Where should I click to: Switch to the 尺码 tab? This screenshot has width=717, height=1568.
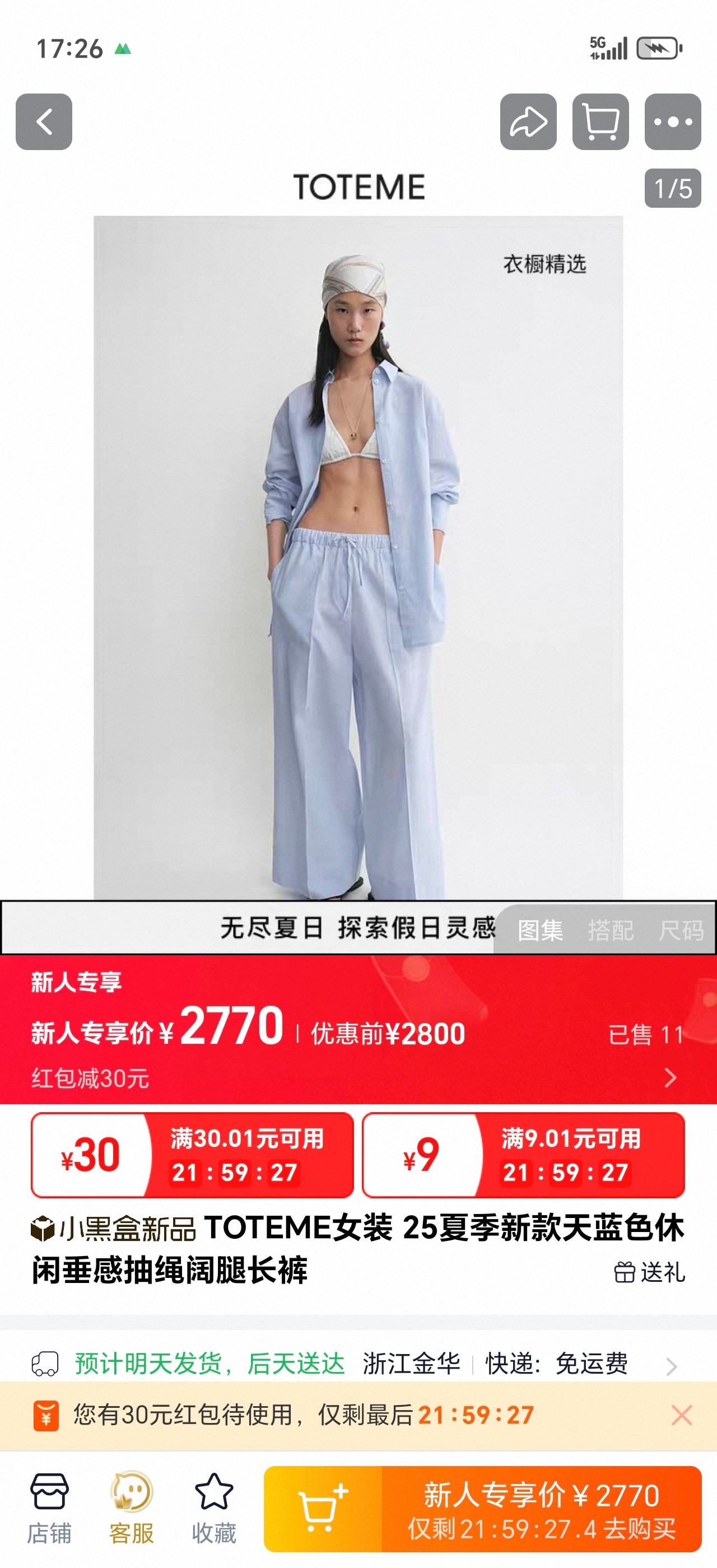click(681, 930)
